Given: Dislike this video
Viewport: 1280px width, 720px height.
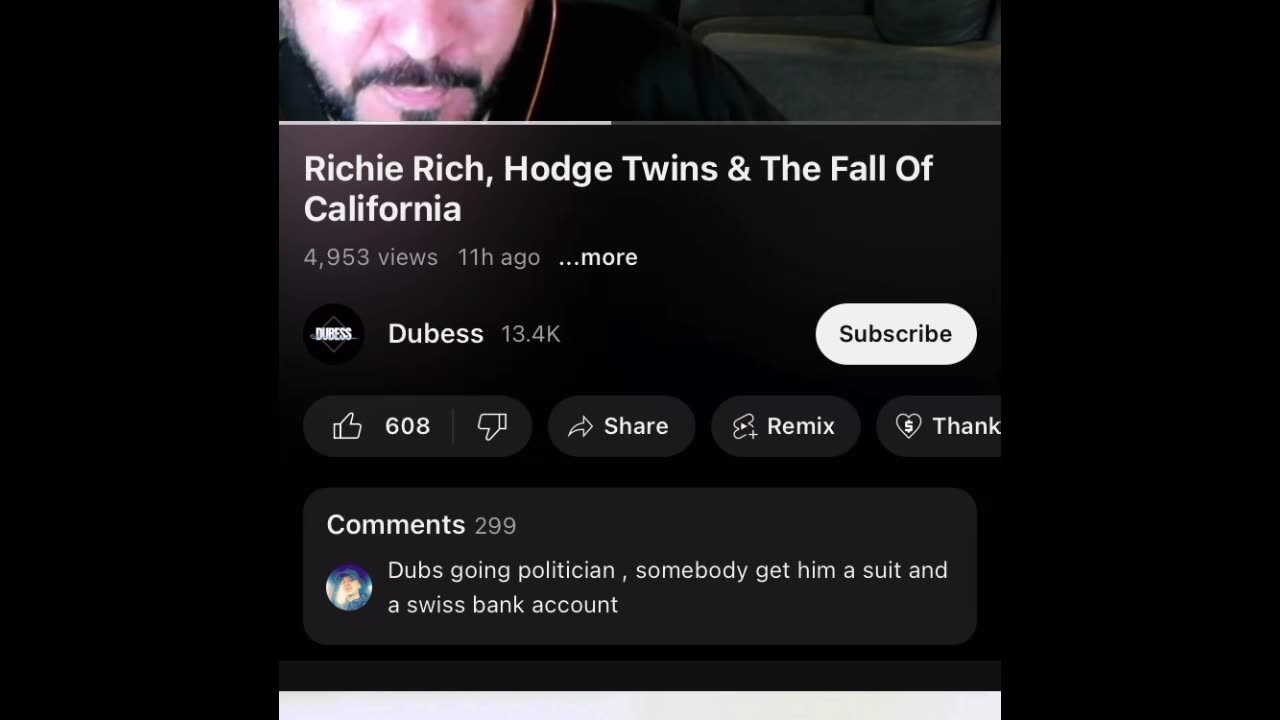Looking at the screenshot, I should pyautogui.click(x=492, y=426).
